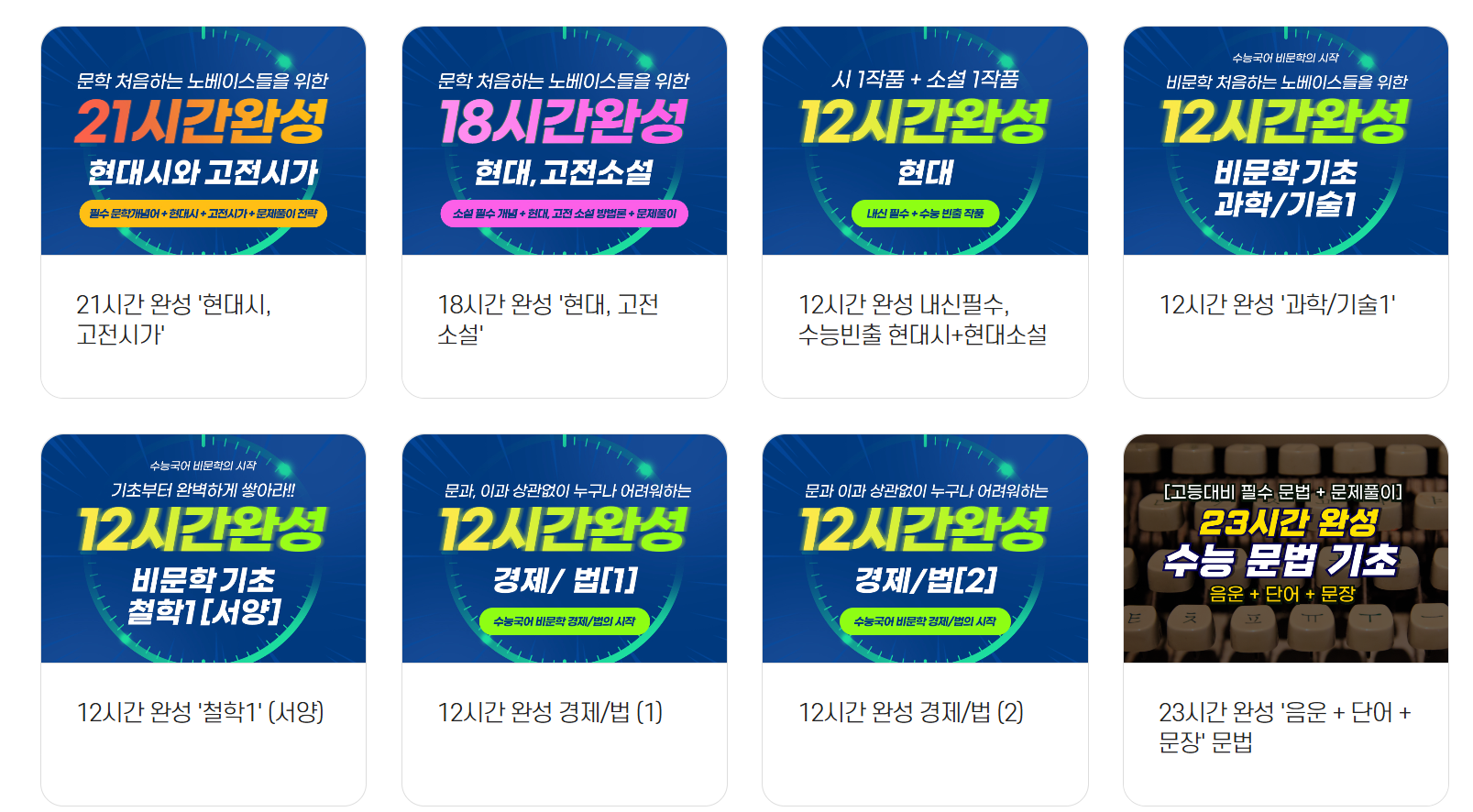
Task: Open the 21시간 완성 '현대시, 고전시가' course card
Action: click(203, 211)
